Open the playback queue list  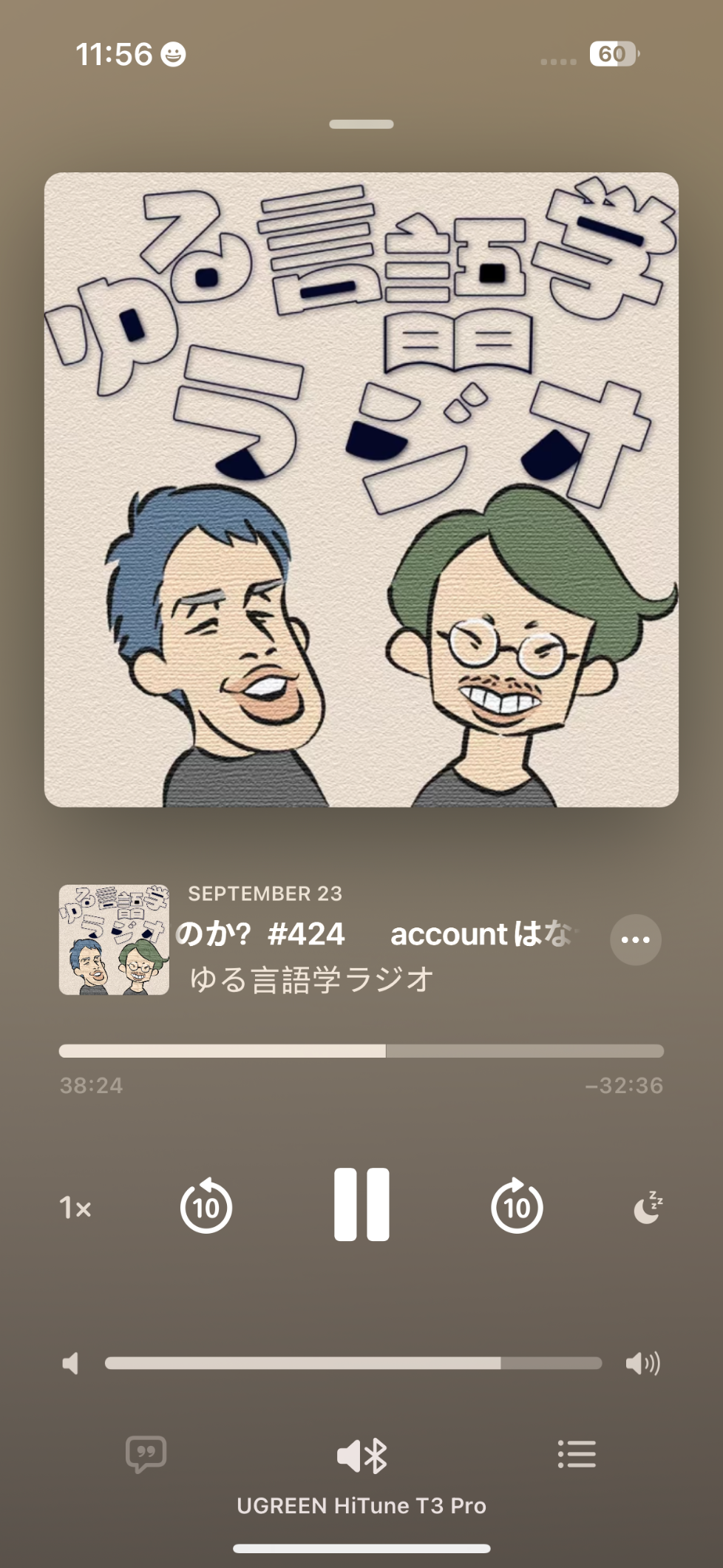point(577,1454)
